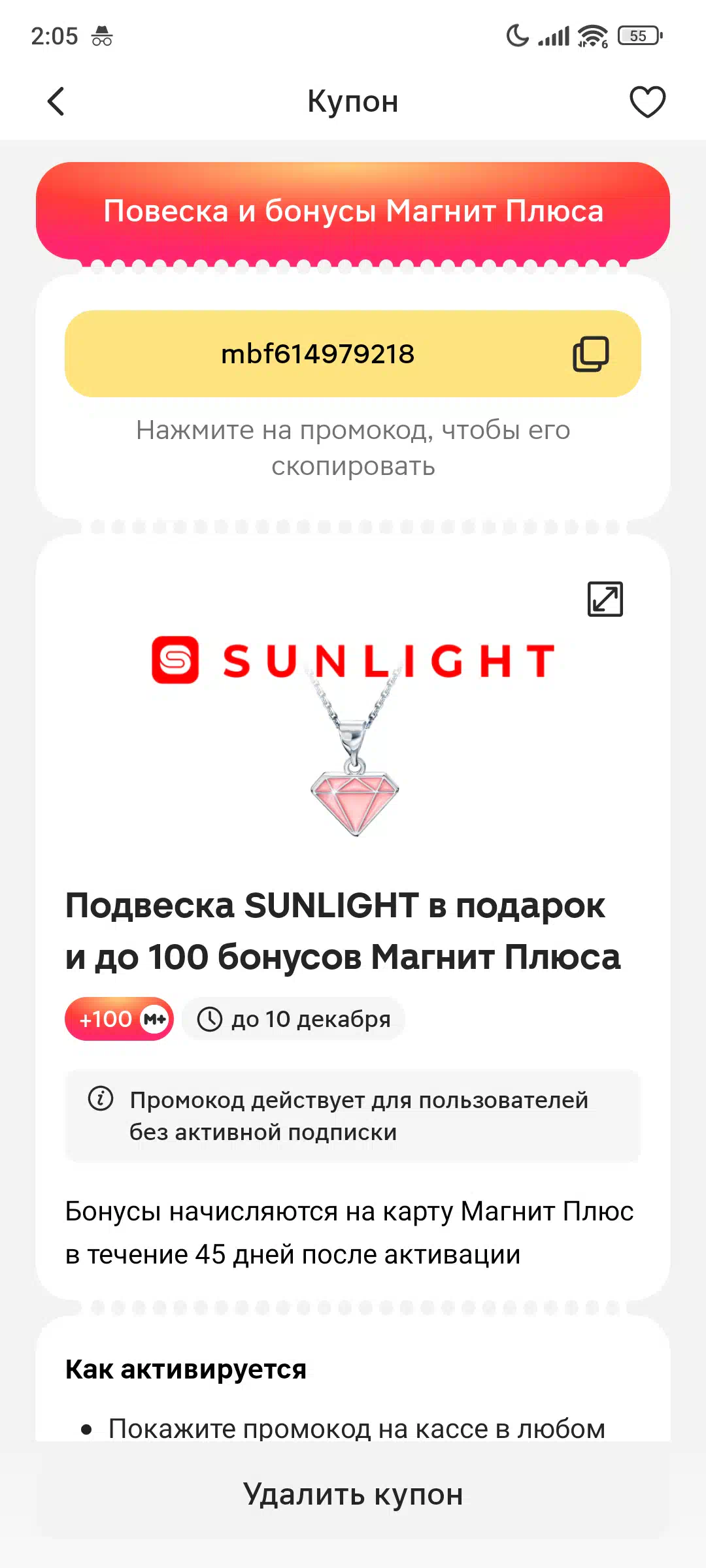Go back from the Купон screen
This screenshot has width=706, height=1568.
click(x=56, y=102)
